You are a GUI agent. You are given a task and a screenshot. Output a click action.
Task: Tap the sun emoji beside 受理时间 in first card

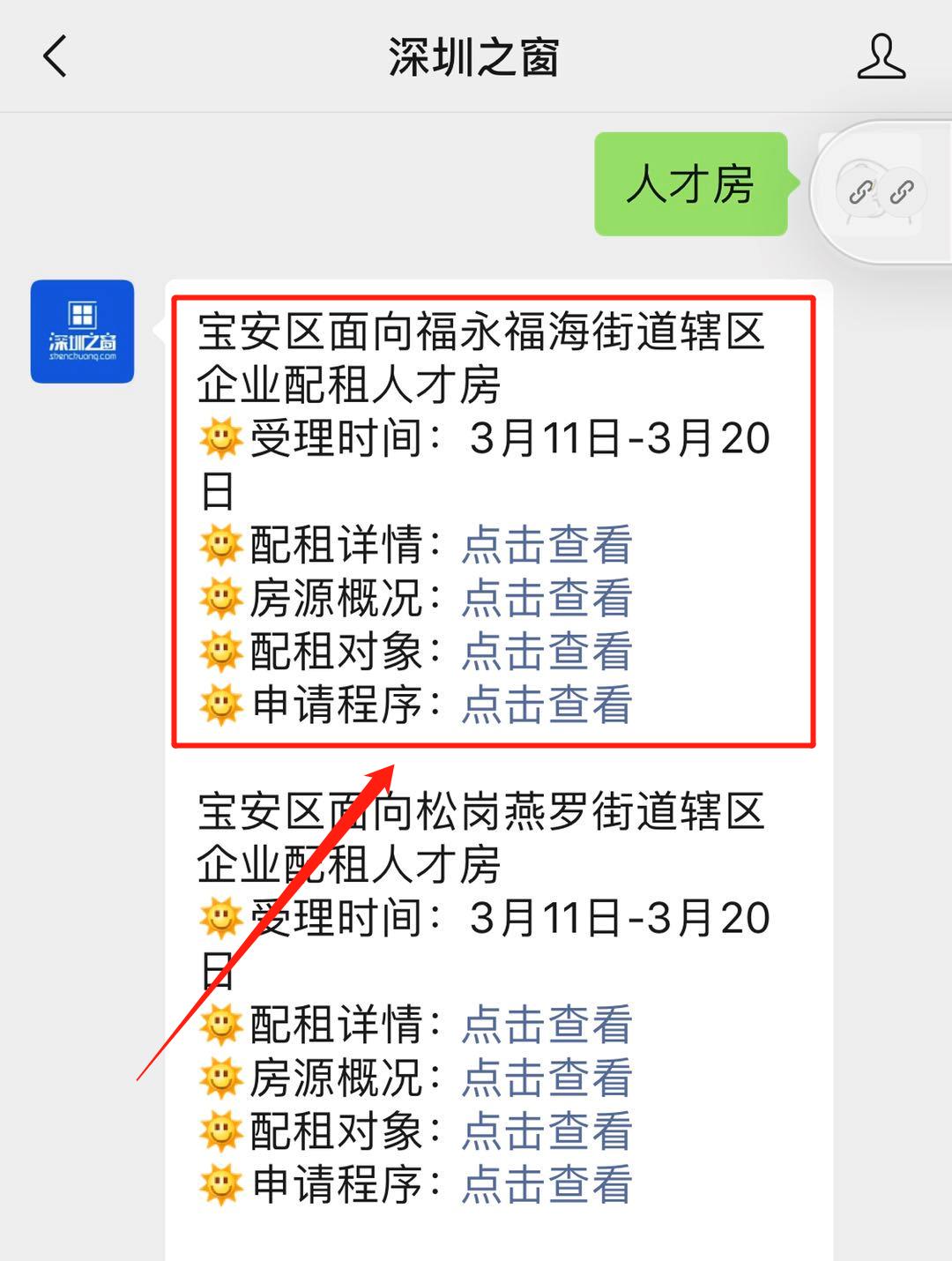220,436
